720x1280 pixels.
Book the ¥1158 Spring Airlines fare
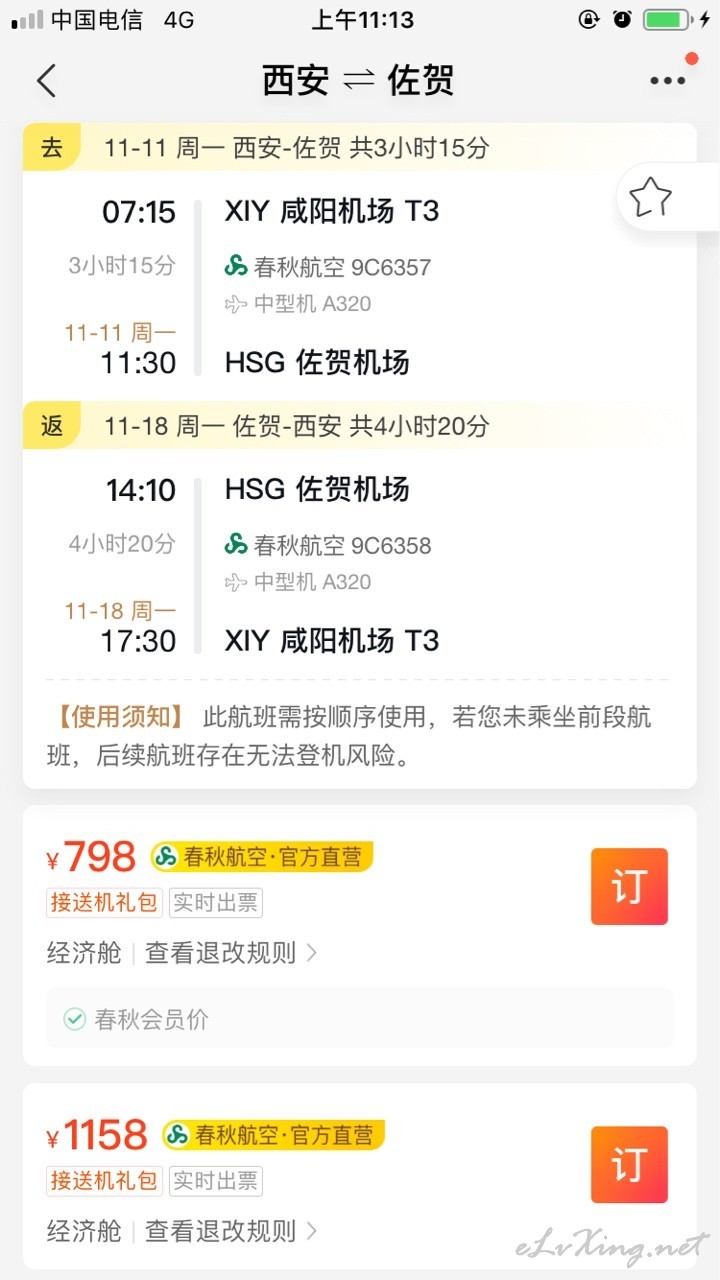pyautogui.click(x=629, y=1164)
